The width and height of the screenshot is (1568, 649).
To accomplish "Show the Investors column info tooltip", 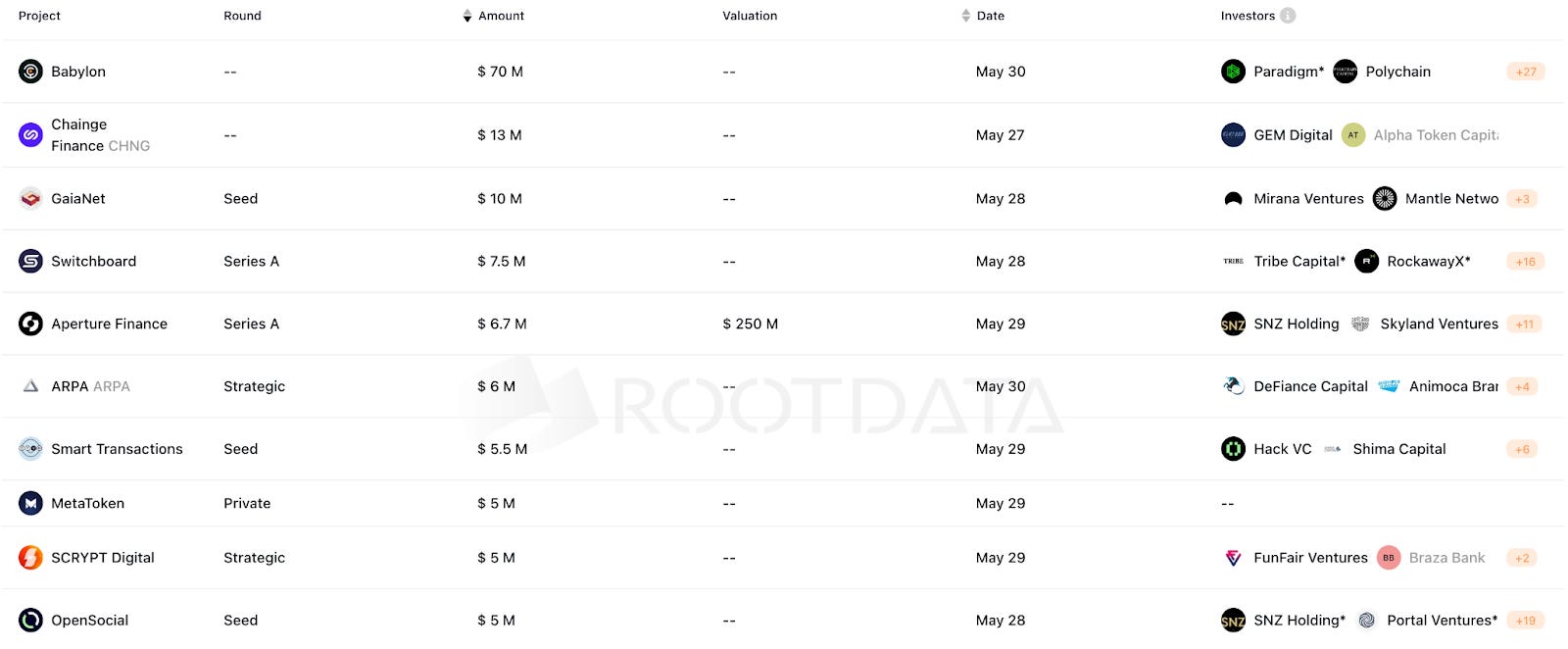I will 1288,16.
